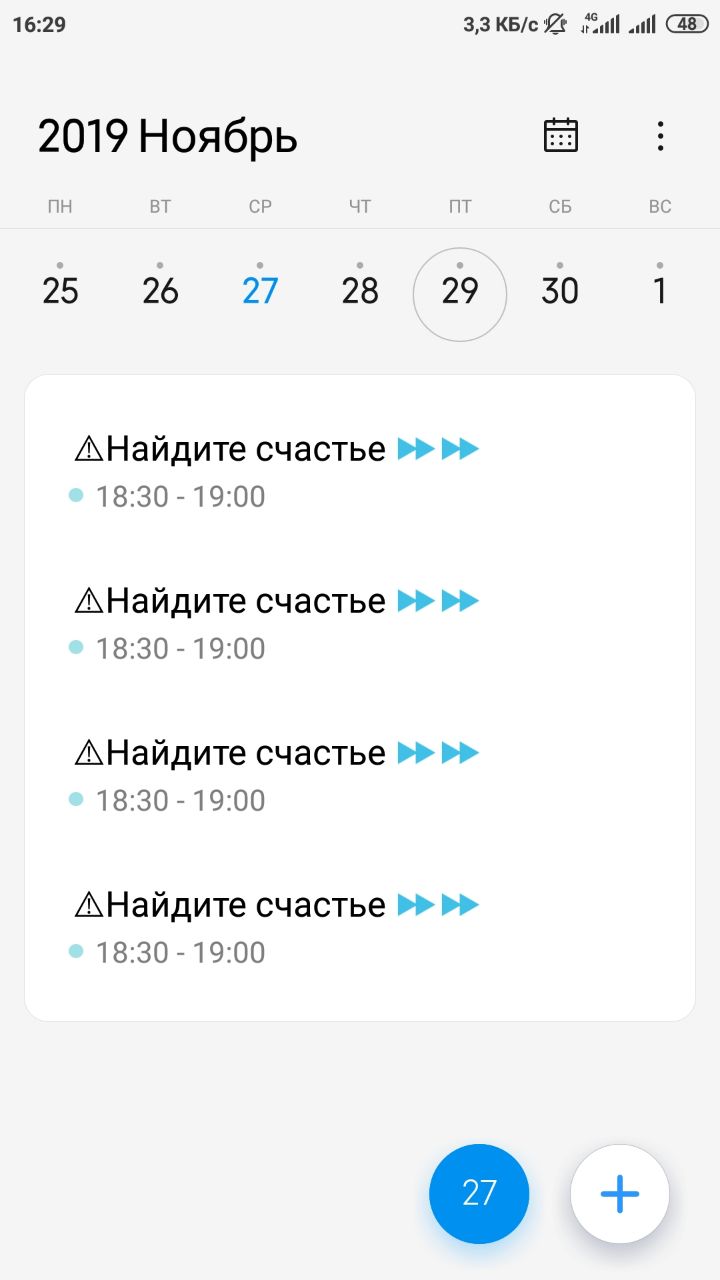Image resolution: width=720 pixels, height=1280 pixels.
Task: Jump to today with the blue 27 button
Action: (x=479, y=1194)
